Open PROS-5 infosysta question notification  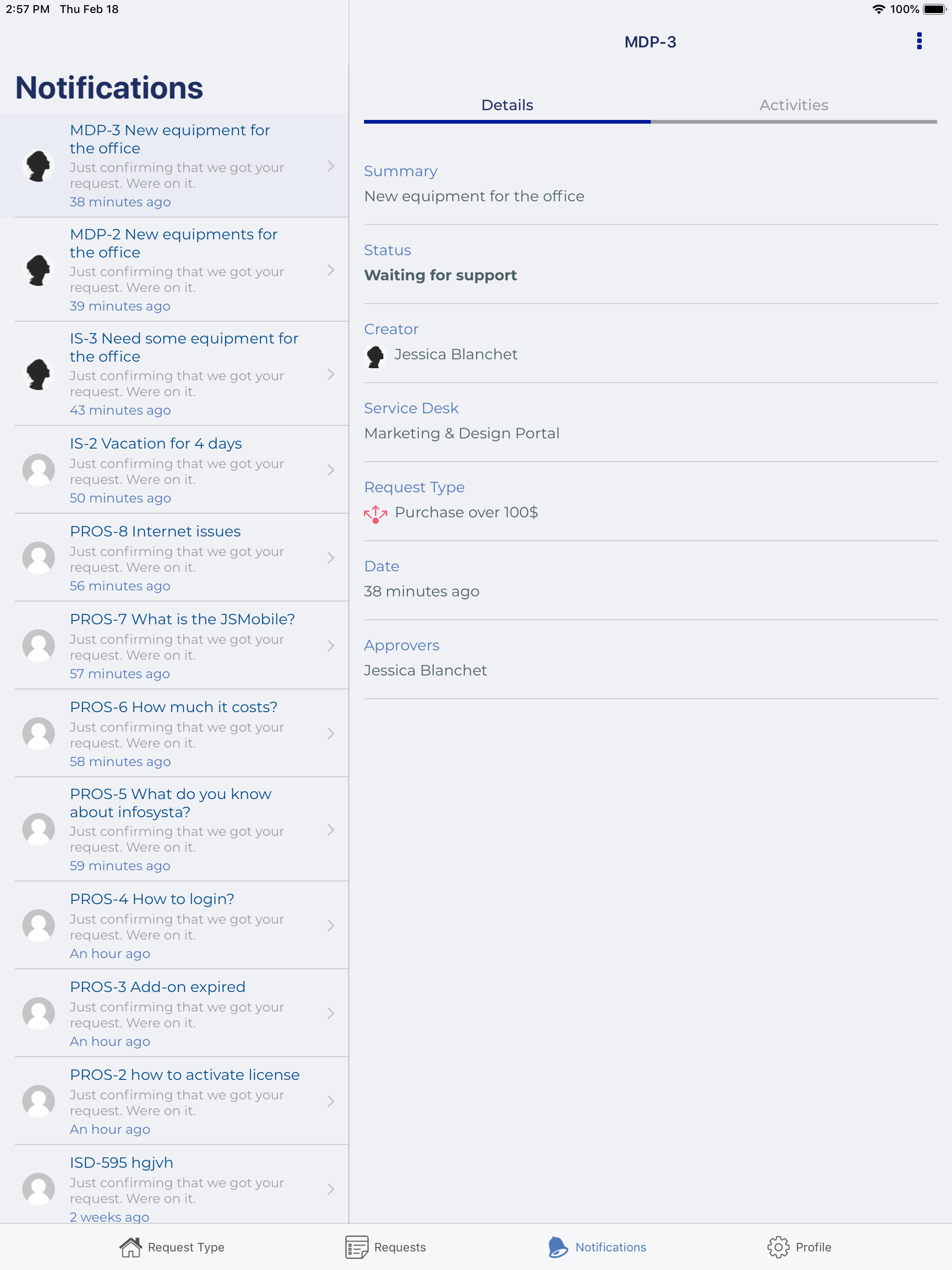178,829
